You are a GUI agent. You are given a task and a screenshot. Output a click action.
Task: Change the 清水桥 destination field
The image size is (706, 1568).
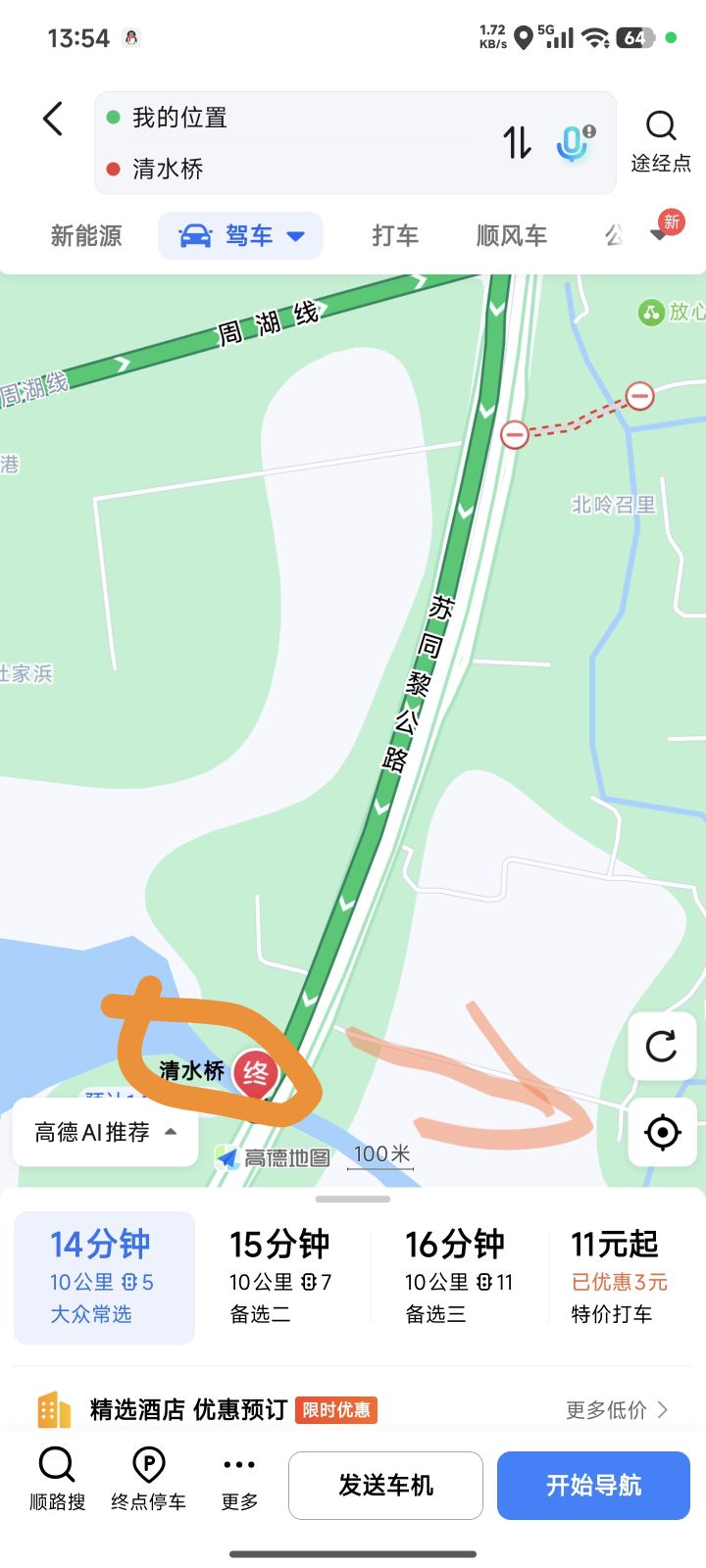(294, 169)
